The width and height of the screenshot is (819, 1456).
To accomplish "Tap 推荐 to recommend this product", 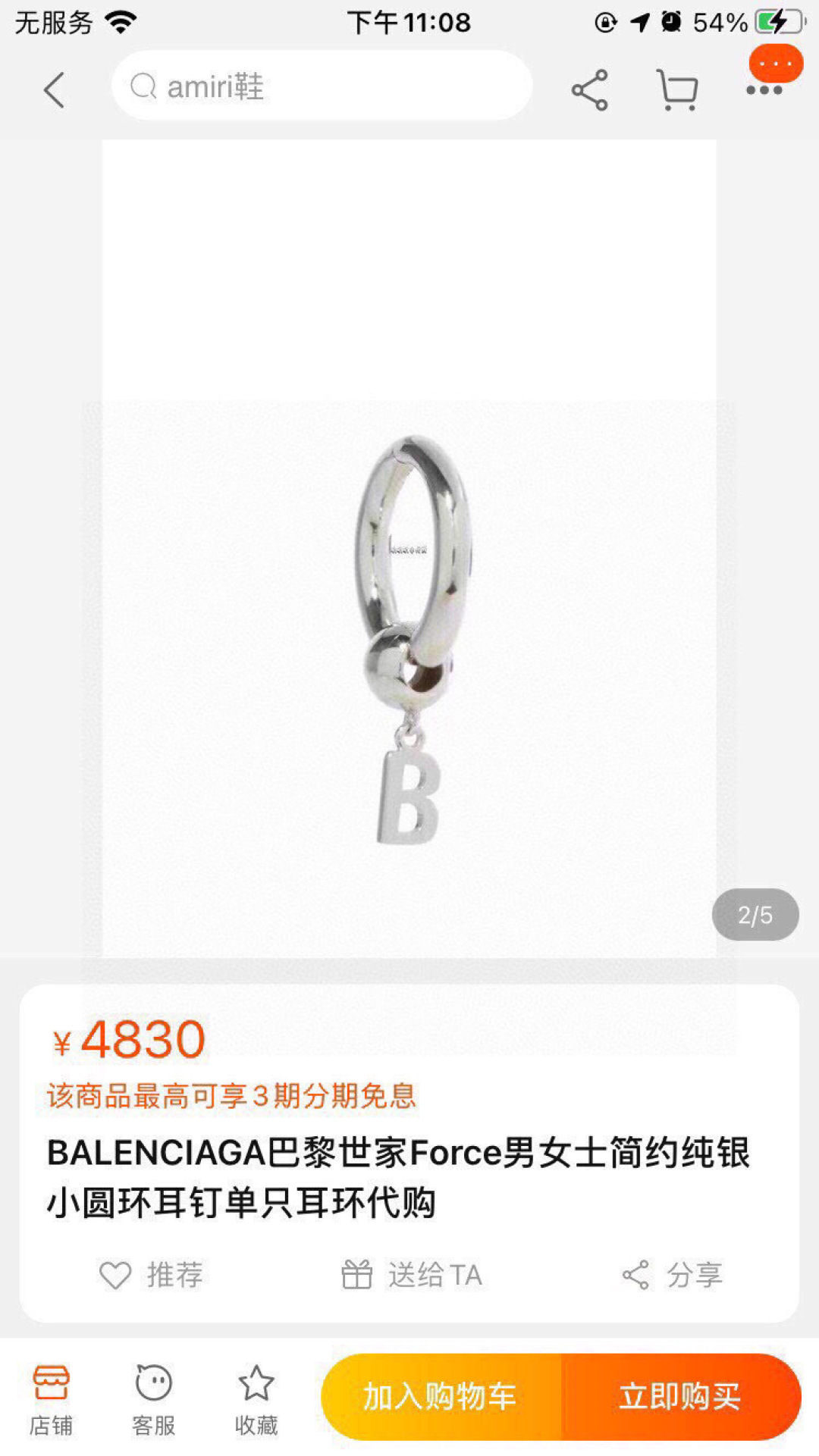I will click(x=152, y=1275).
